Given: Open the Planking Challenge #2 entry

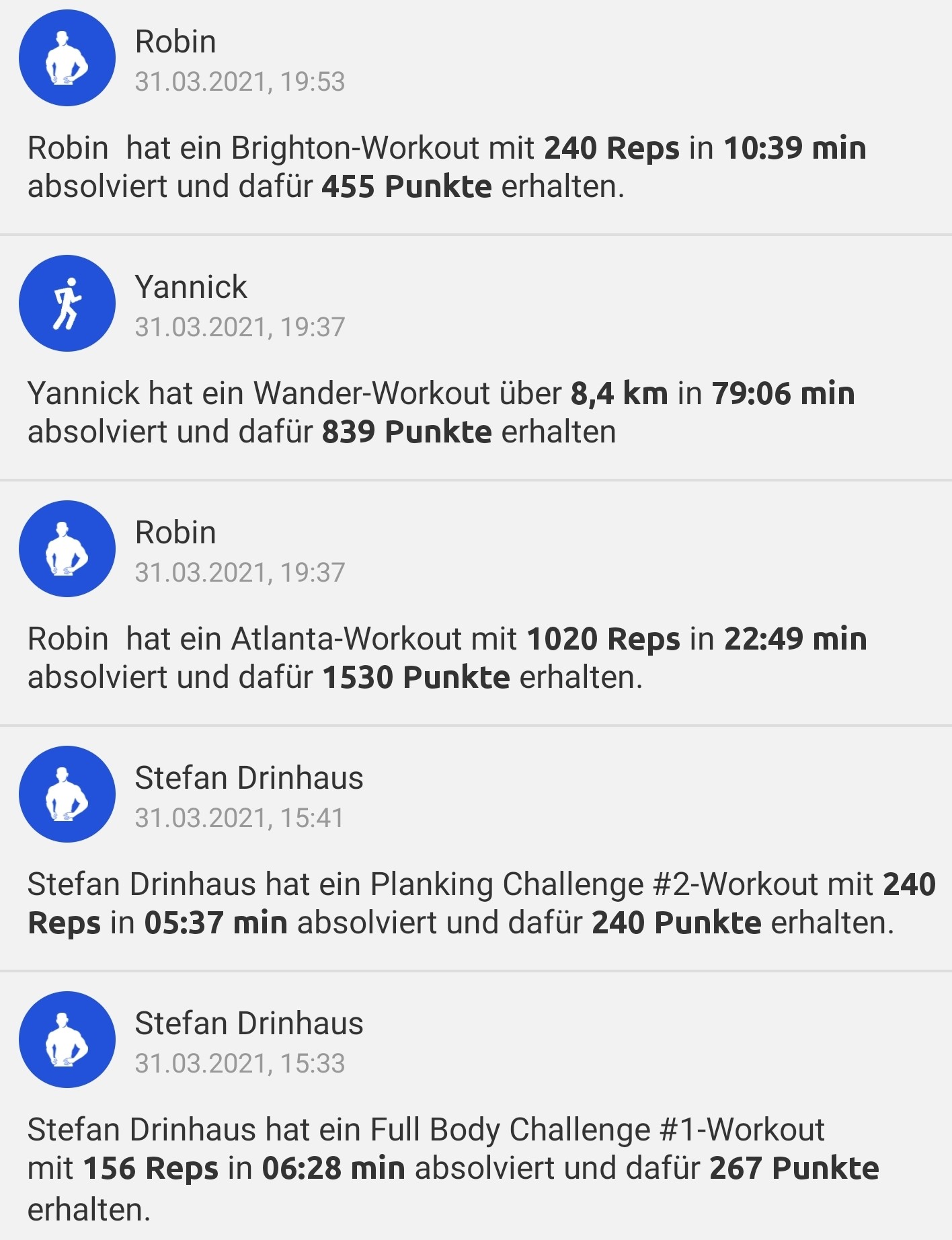Looking at the screenshot, I should (471, 904).
